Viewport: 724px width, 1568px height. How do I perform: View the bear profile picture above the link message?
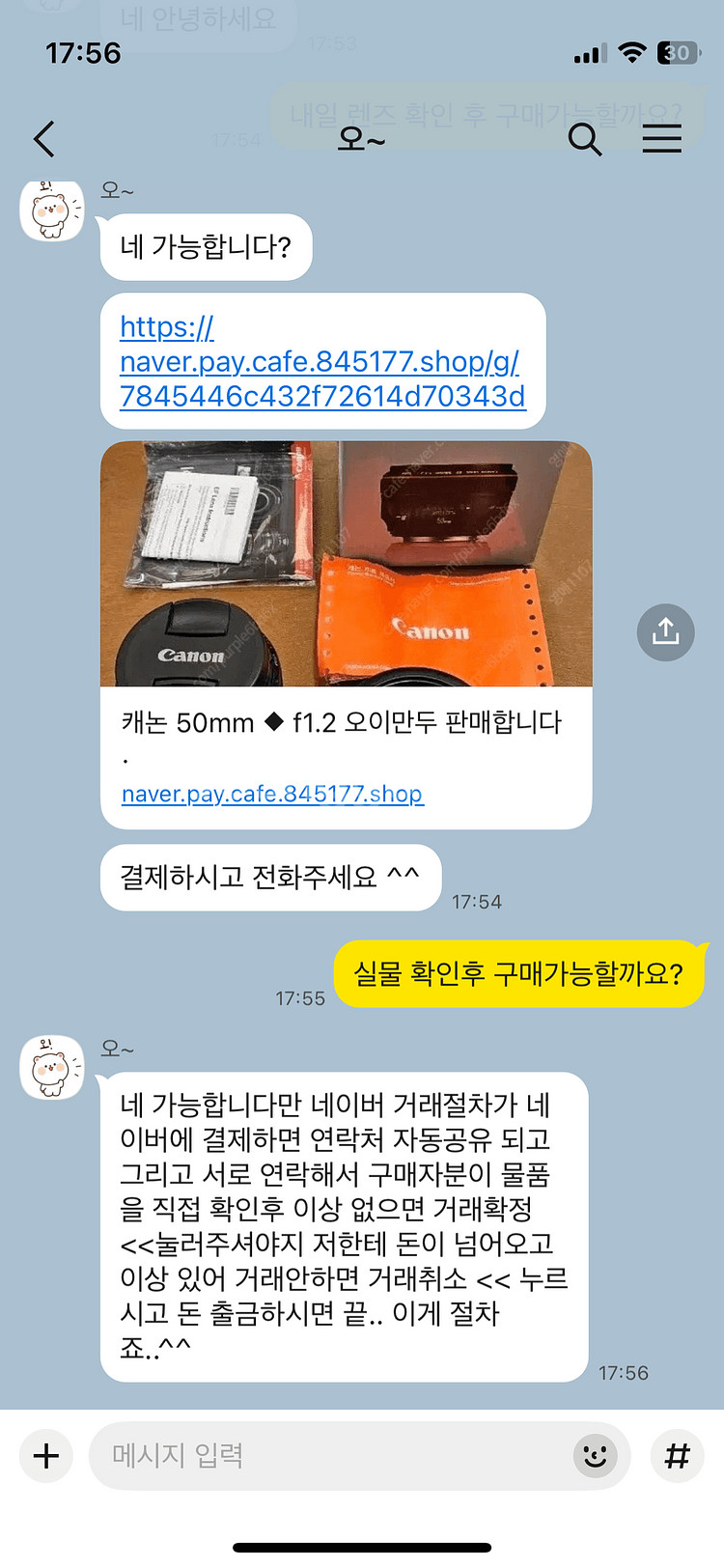tap(52, 210)
